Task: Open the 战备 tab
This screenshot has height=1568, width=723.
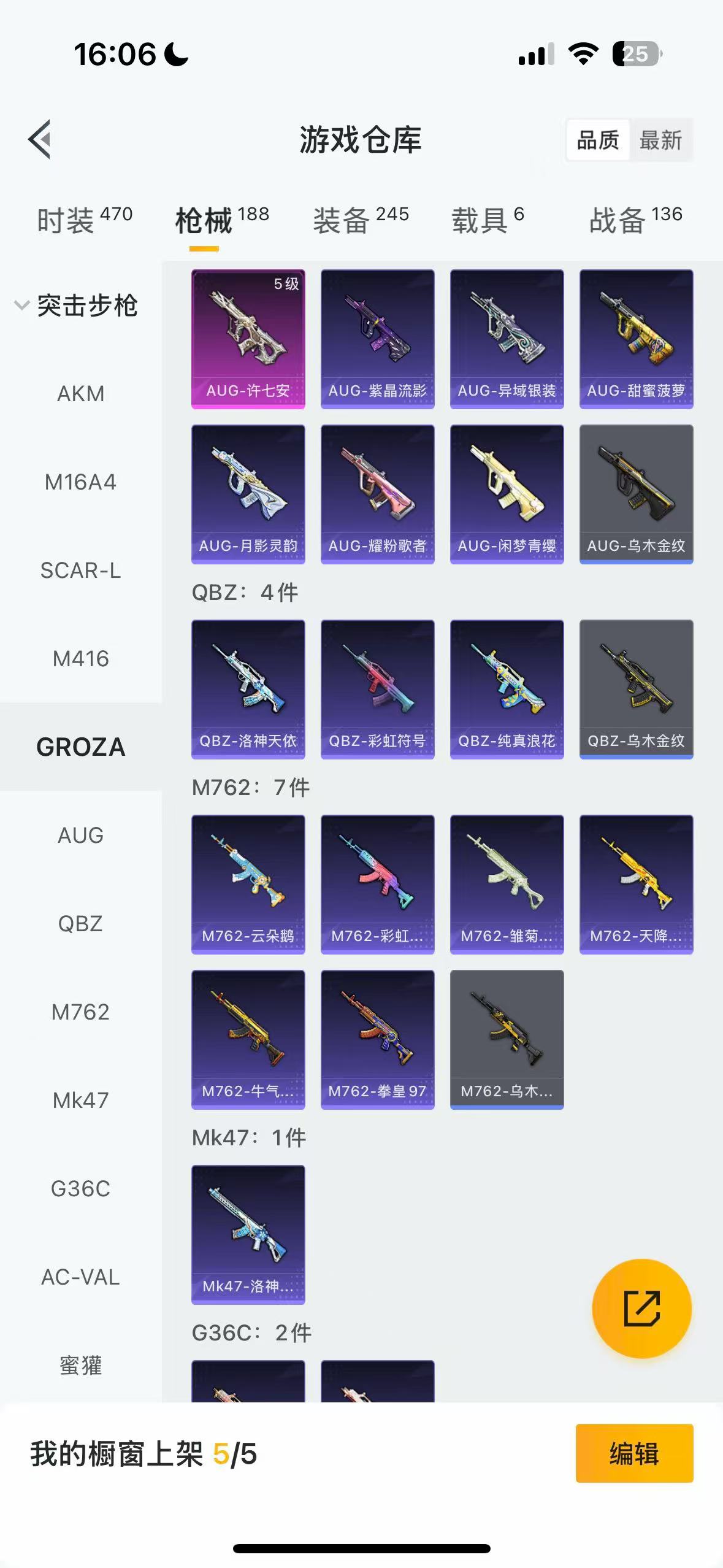Action: [636, 220]
